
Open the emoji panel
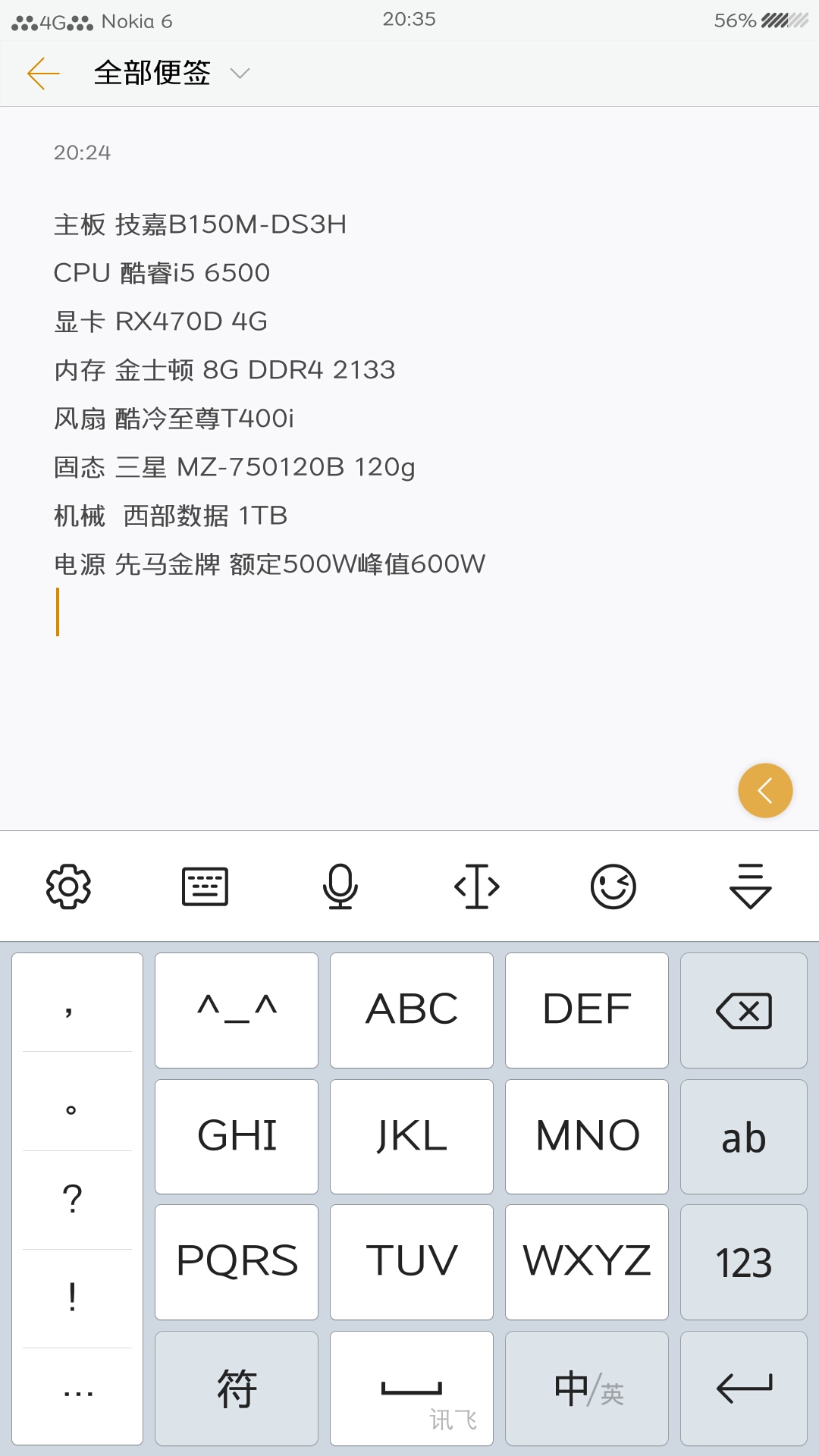tap(613, 886)
